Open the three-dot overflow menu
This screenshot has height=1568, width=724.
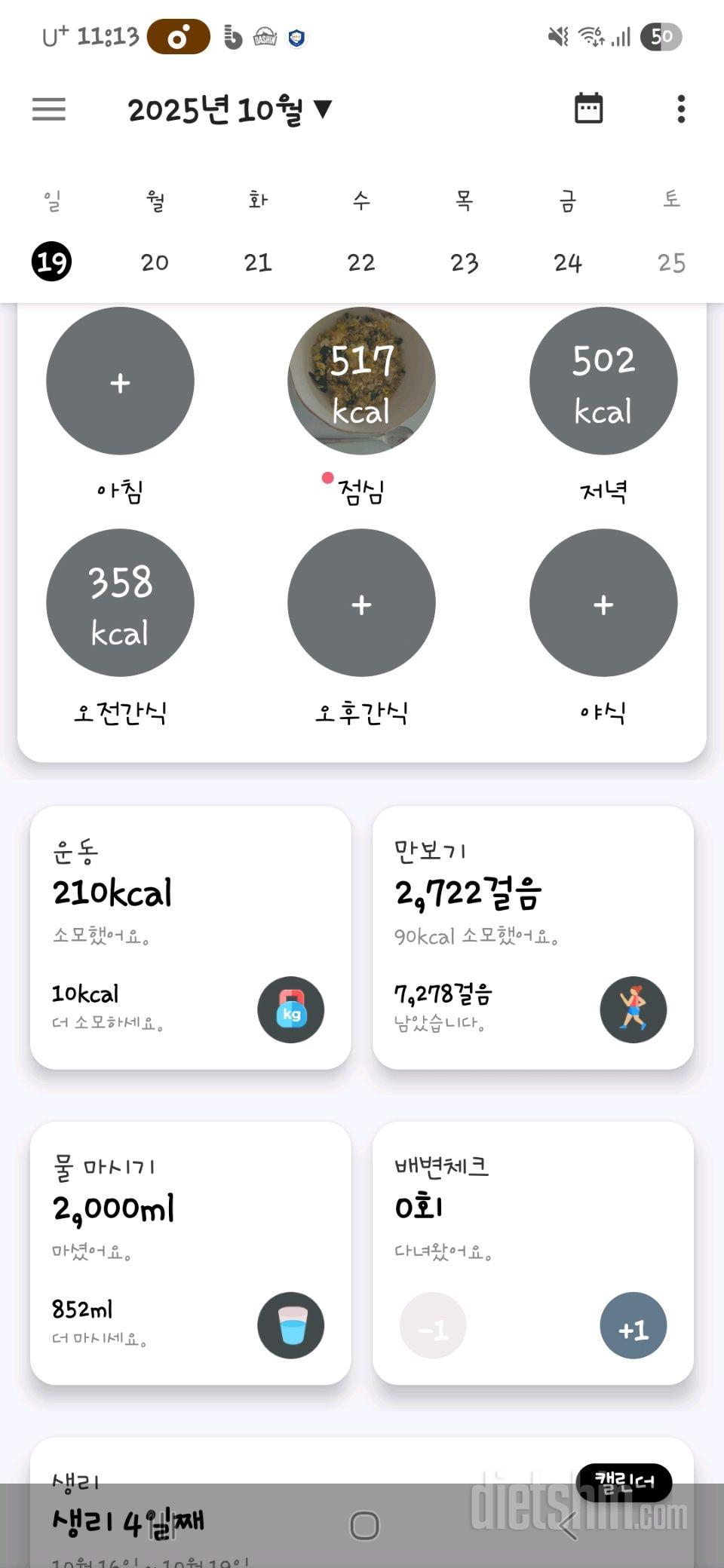click(x=681, y=109)
